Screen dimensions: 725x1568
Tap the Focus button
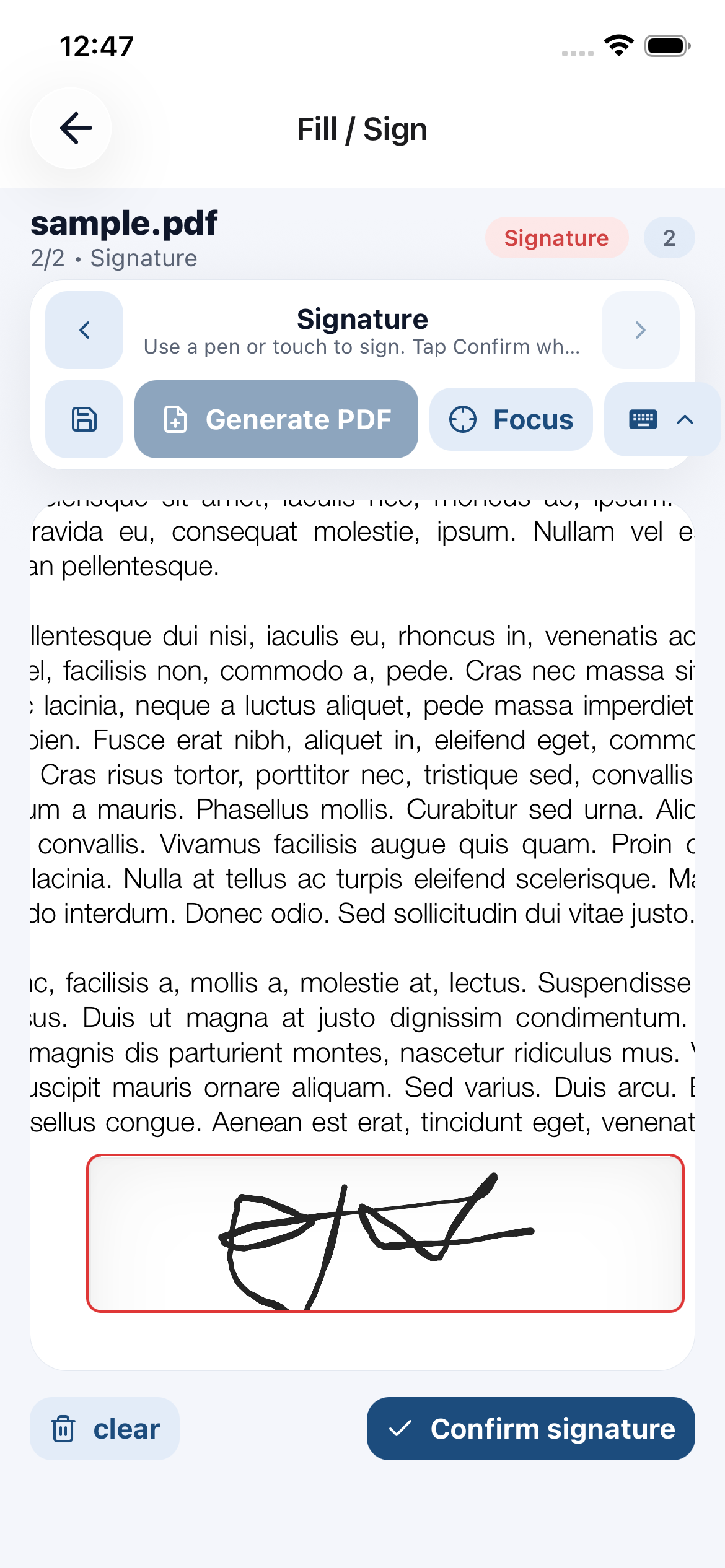(511, 419)
